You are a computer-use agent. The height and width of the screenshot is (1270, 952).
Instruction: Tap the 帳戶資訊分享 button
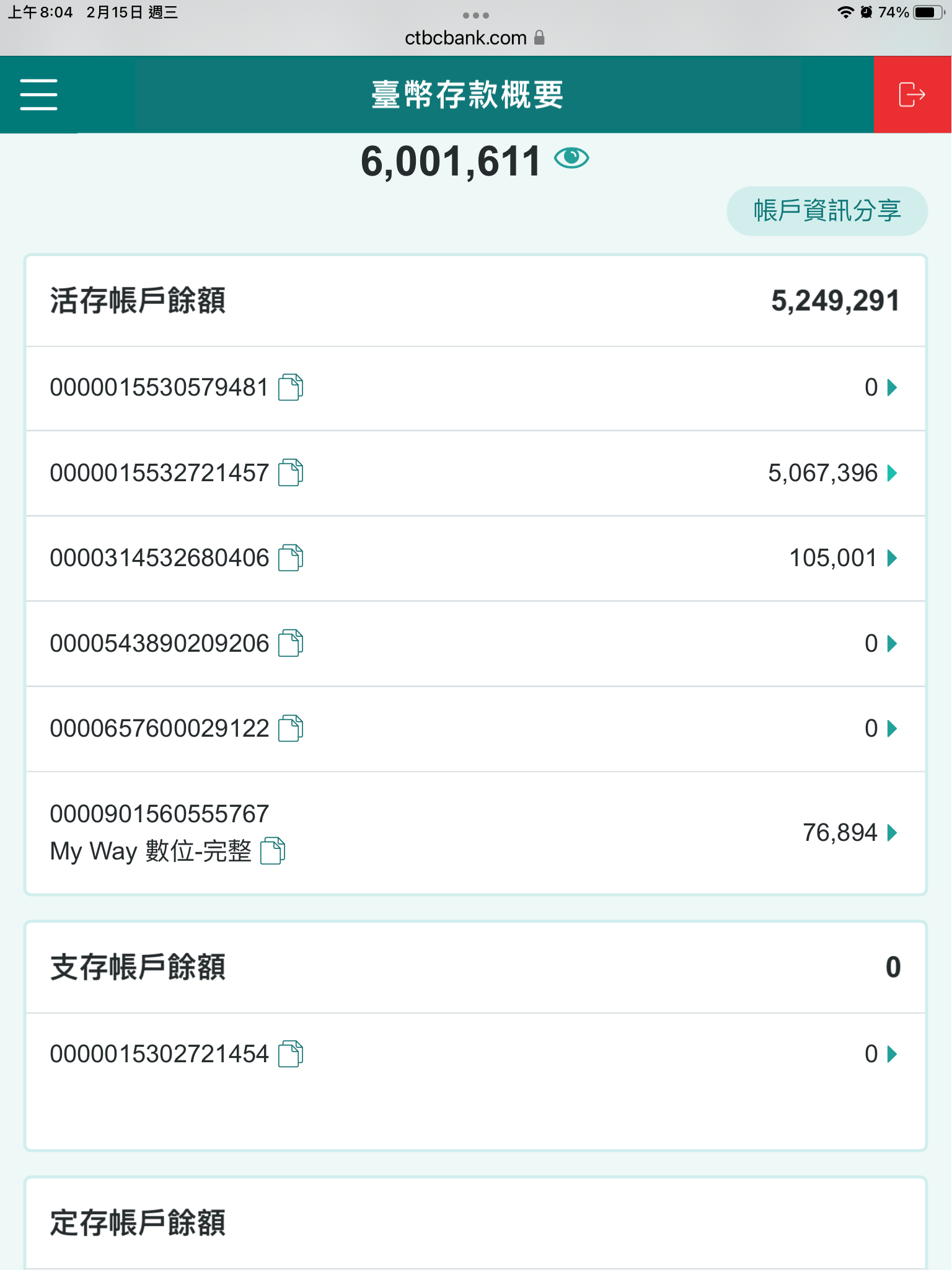(827, 211)
